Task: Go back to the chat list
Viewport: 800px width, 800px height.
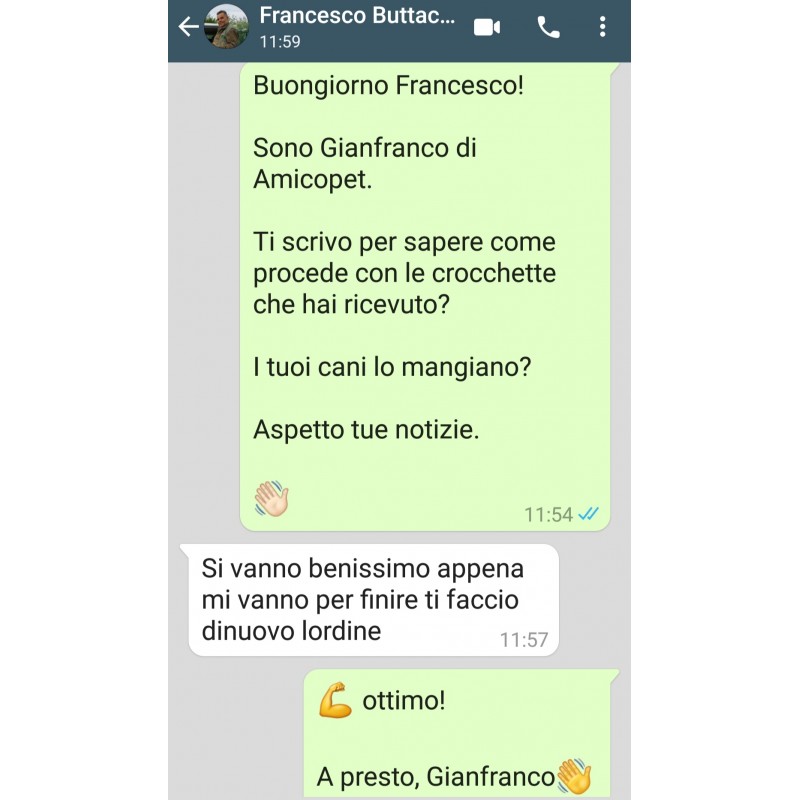Action: coord(188,27)
